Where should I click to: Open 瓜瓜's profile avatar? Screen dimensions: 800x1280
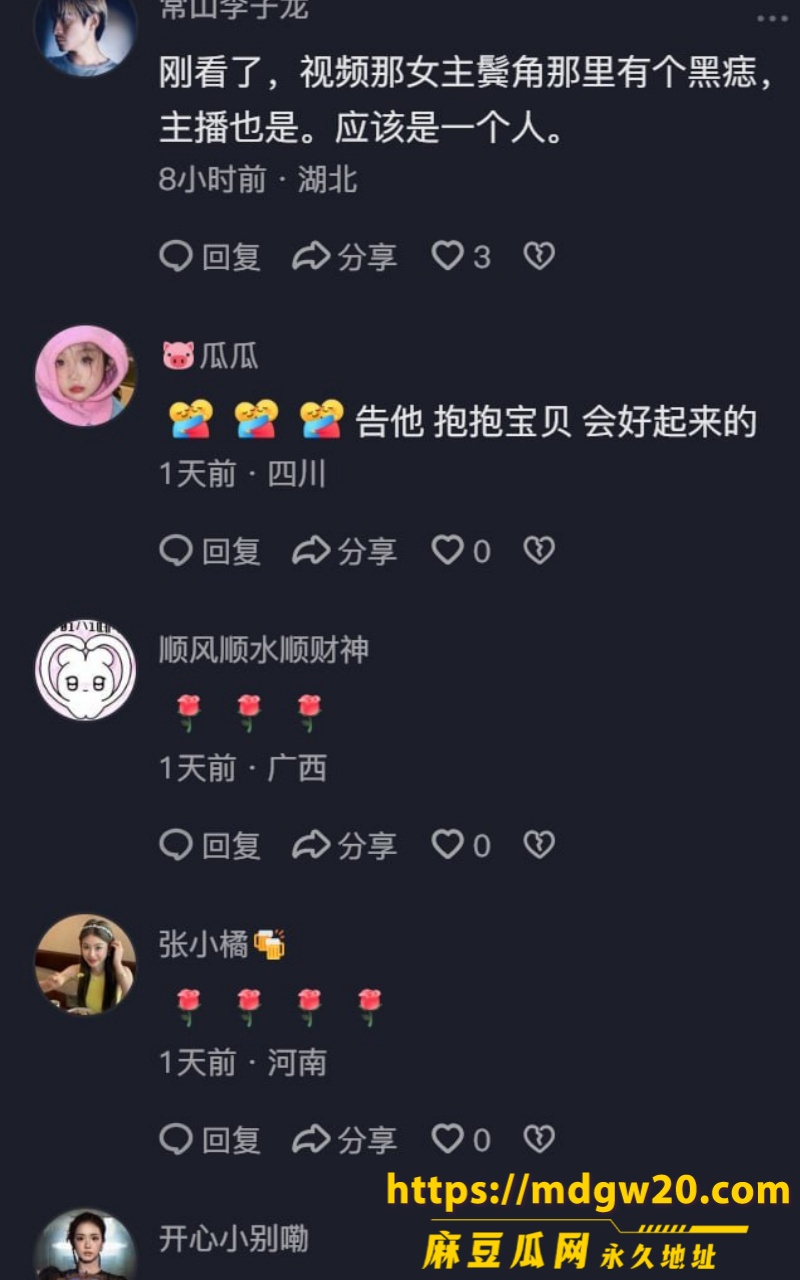[85, 375]
